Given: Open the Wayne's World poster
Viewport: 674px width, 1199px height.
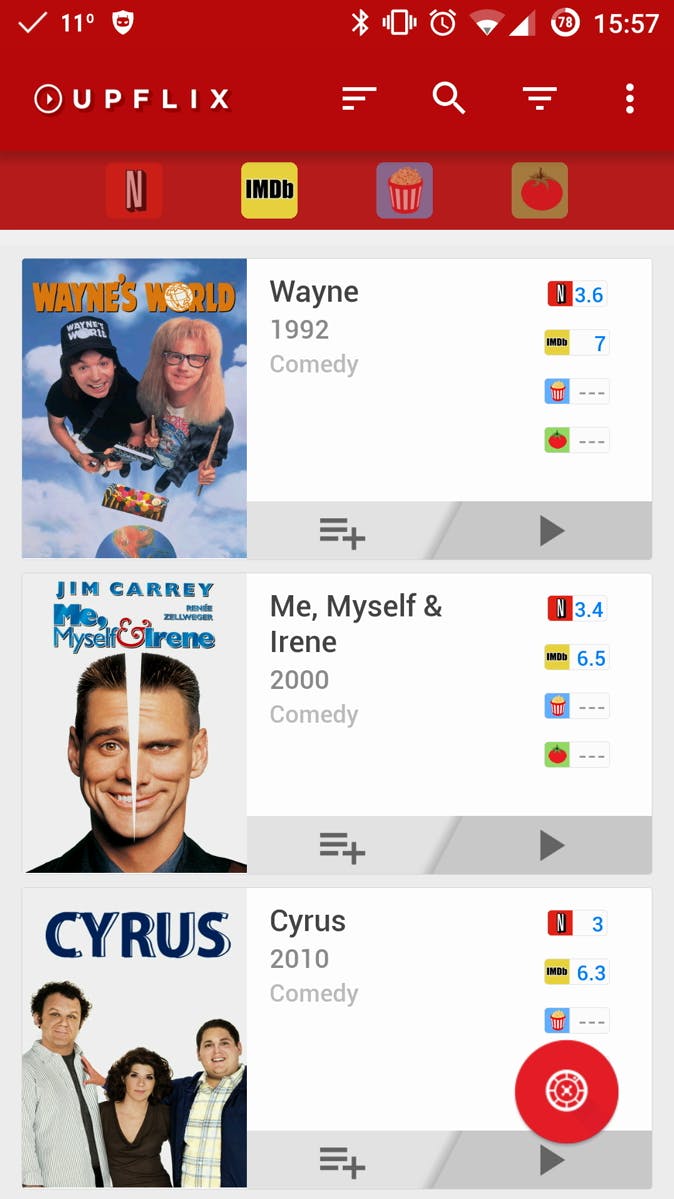Looking at the screenshot, I should [134, 408].
